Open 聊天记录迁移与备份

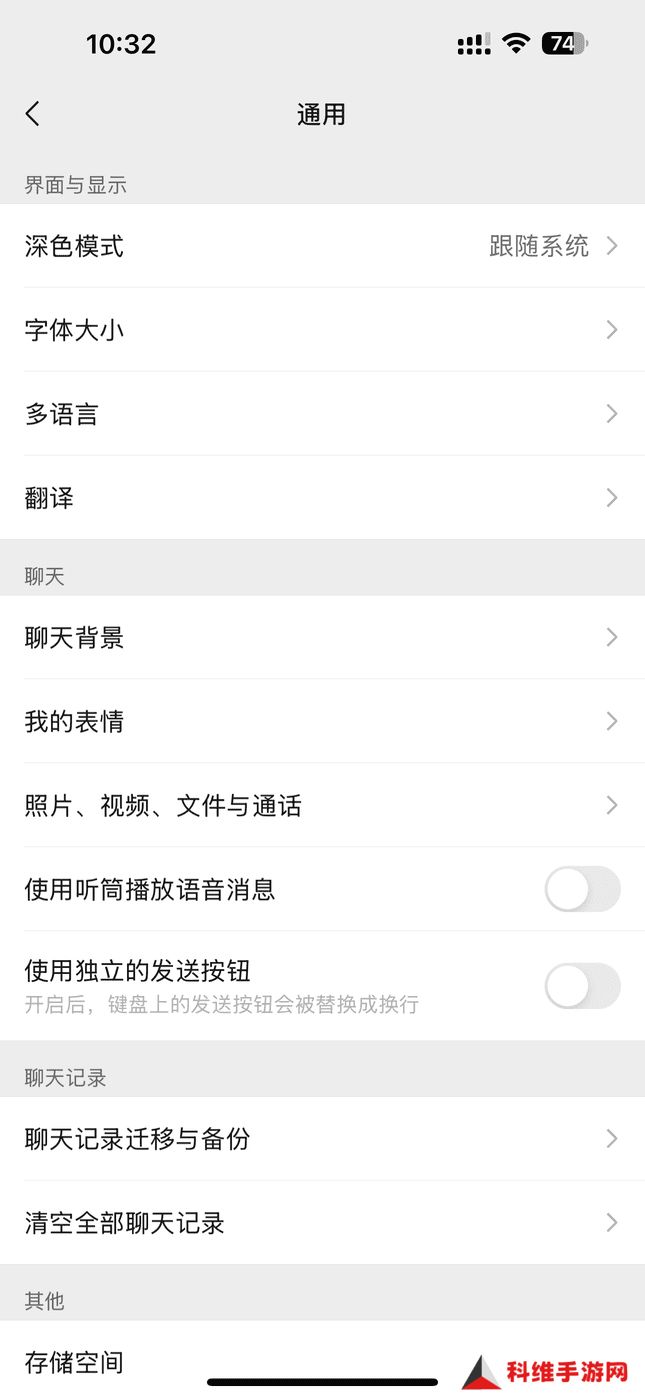(322, 1139)
